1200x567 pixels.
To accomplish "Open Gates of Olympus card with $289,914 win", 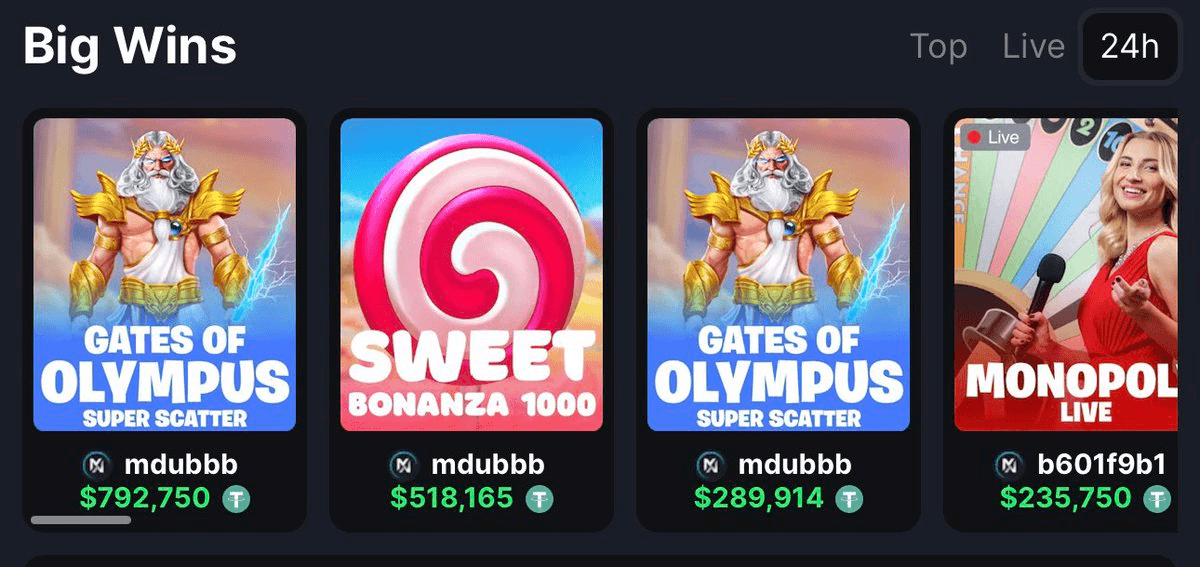I will click(x=778, y=275).
